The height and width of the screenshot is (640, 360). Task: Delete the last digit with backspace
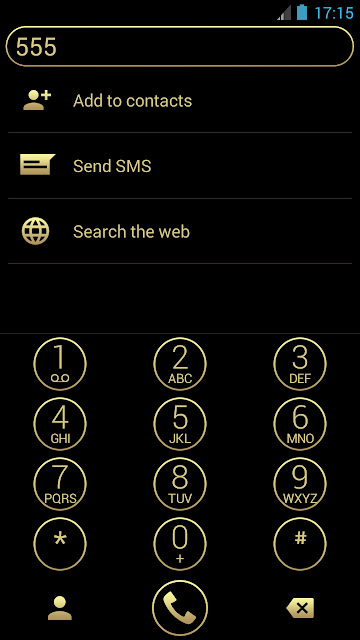[x=300, y=608]
